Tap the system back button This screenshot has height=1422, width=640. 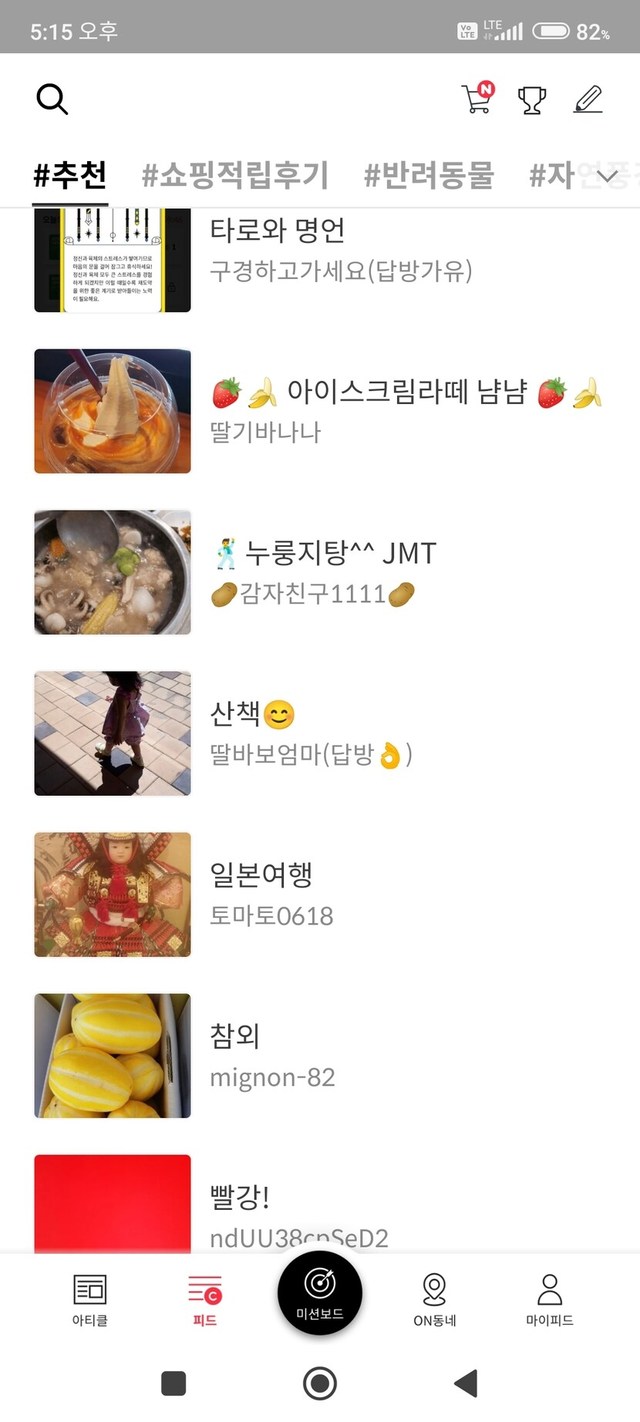pos(466,1383)
